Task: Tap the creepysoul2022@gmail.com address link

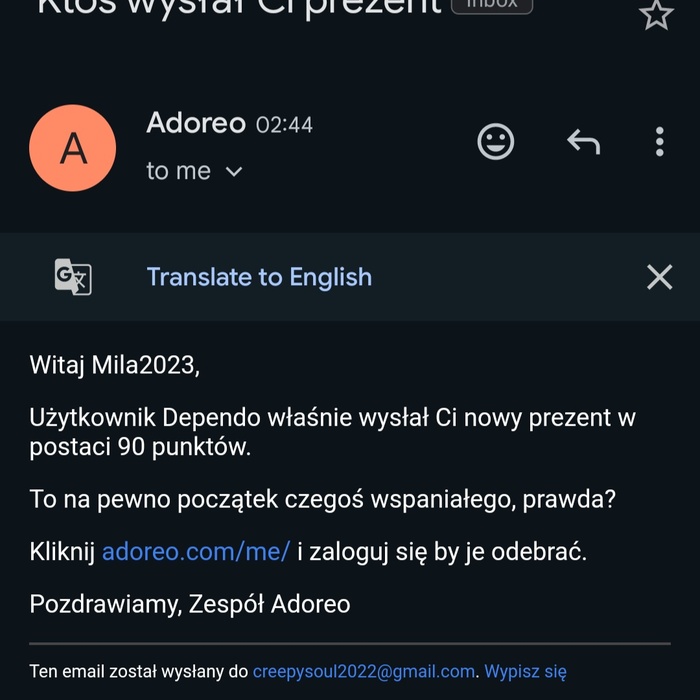Action: (364, 671)
